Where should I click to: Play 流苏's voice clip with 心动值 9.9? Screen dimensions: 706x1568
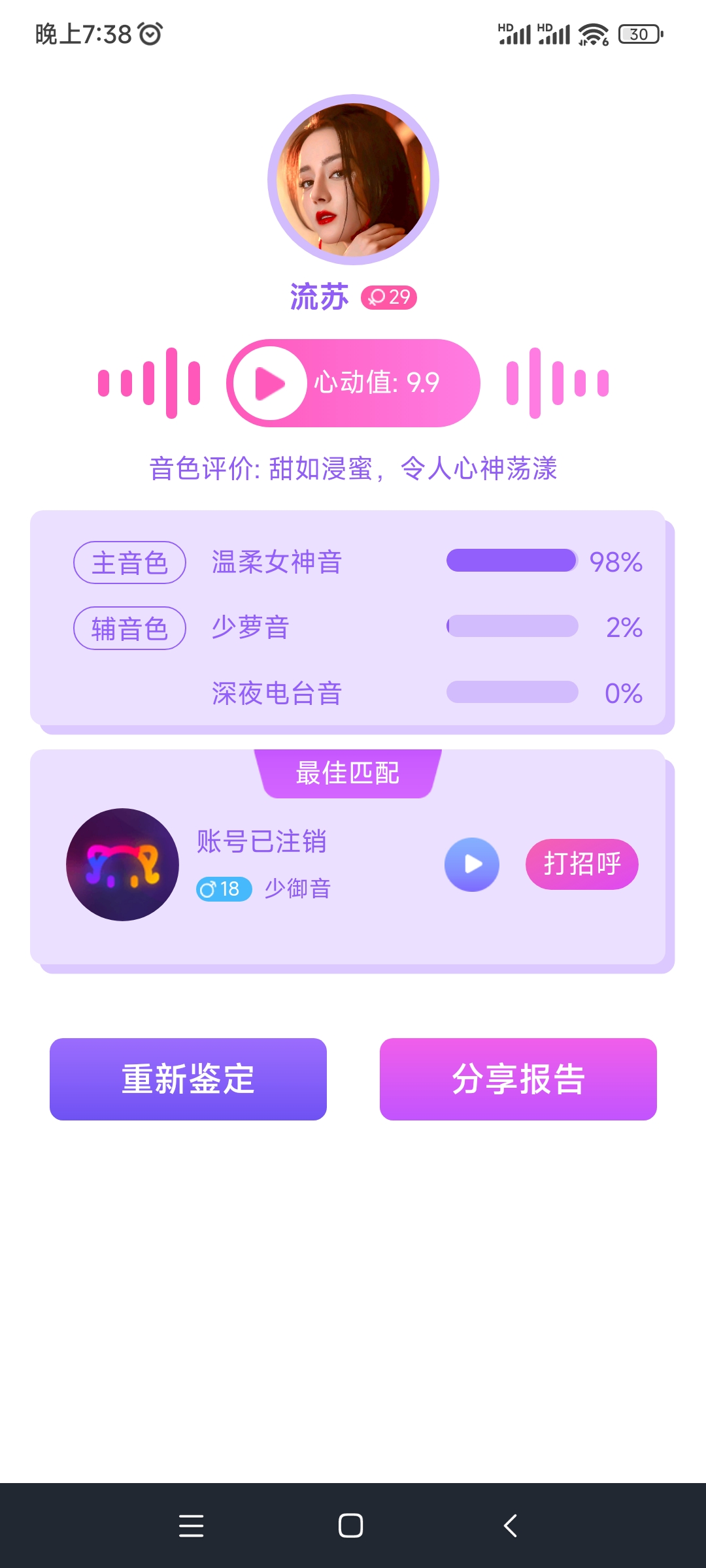pos(270,384)
